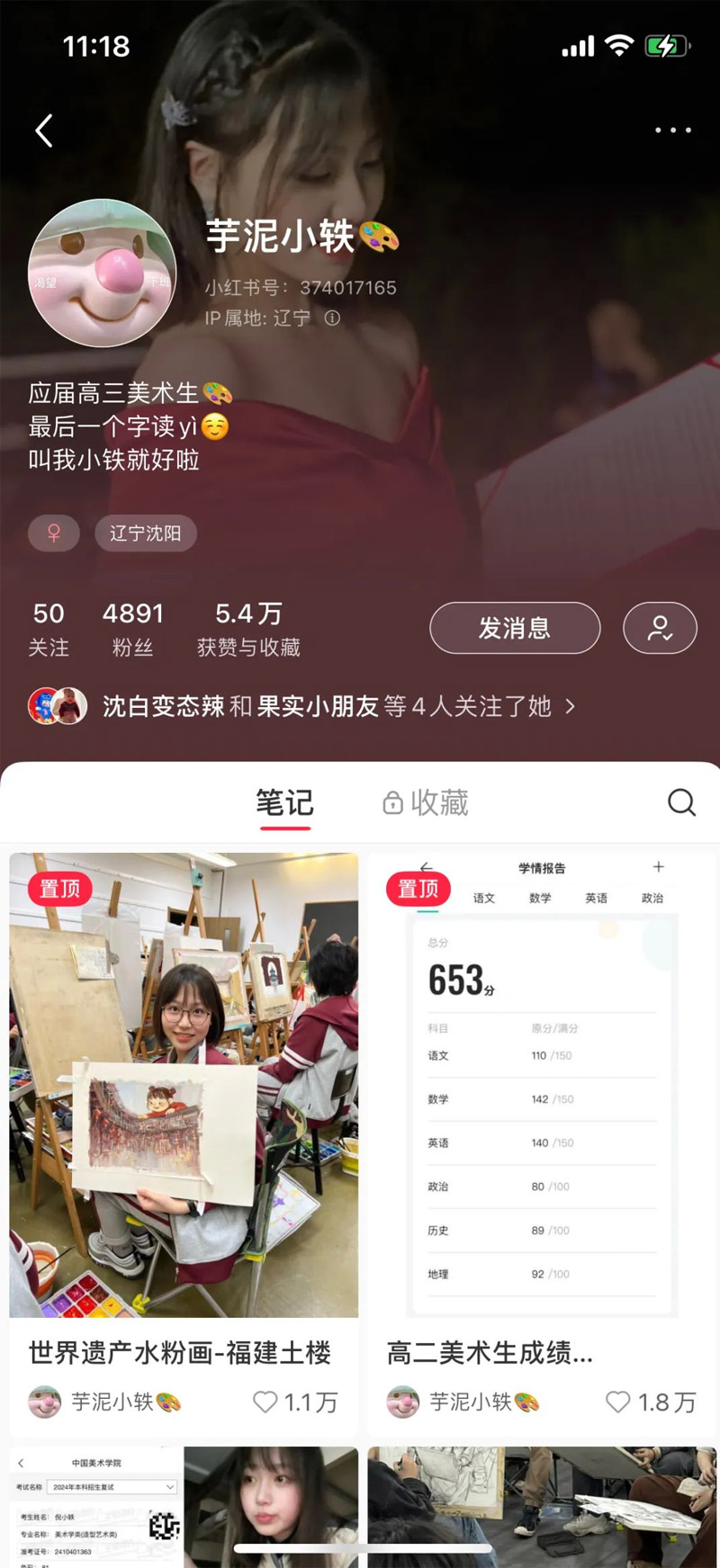Viewport: 720px width, 1568px height.
Task: Switch to the 收藏 tab
Action: click(x=426, y=802)
